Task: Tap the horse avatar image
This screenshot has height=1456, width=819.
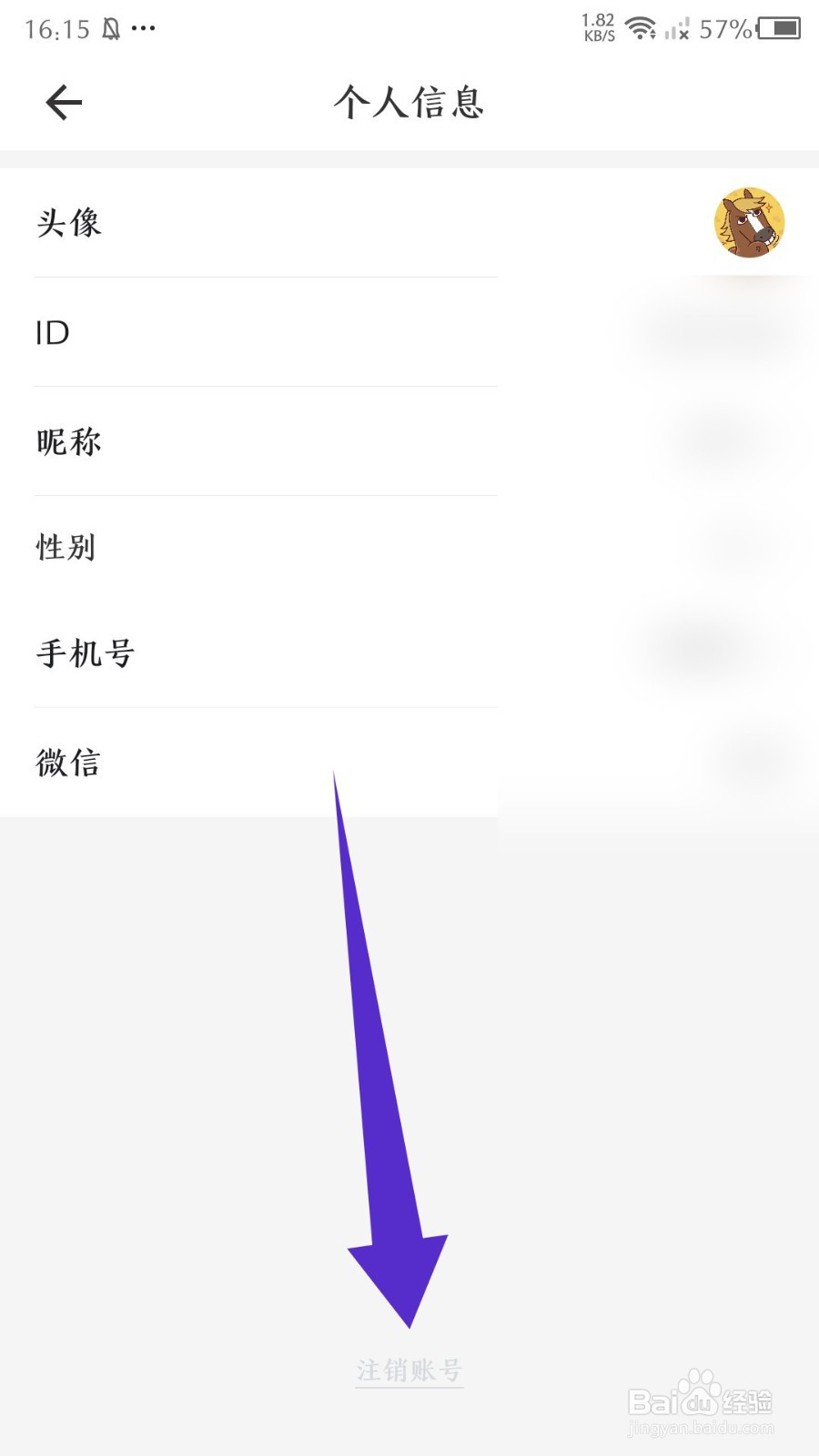Action: pyautogui.click(x=748, y=221)
